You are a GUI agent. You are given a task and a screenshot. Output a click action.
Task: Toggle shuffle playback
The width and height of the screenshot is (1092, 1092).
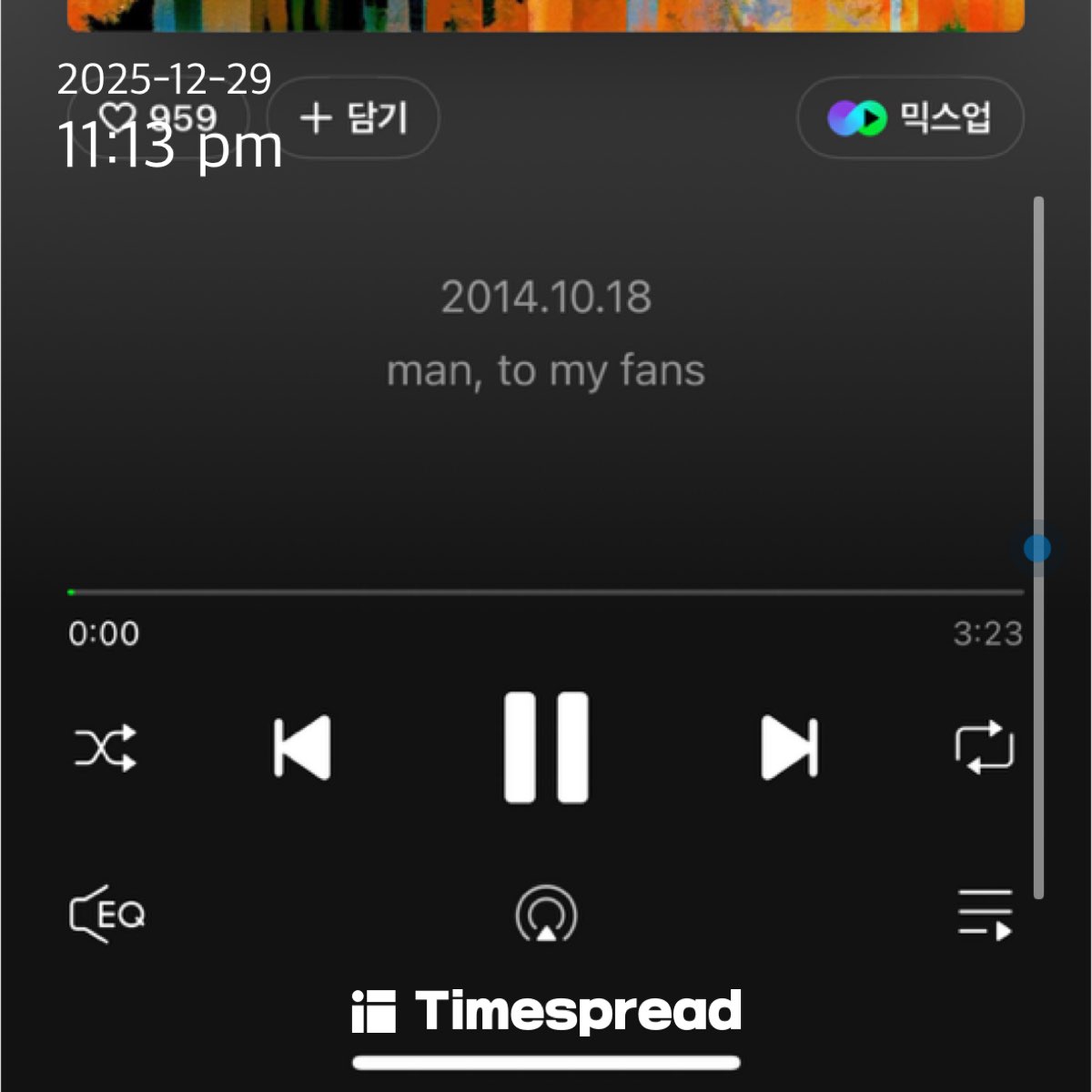point(106,748)
